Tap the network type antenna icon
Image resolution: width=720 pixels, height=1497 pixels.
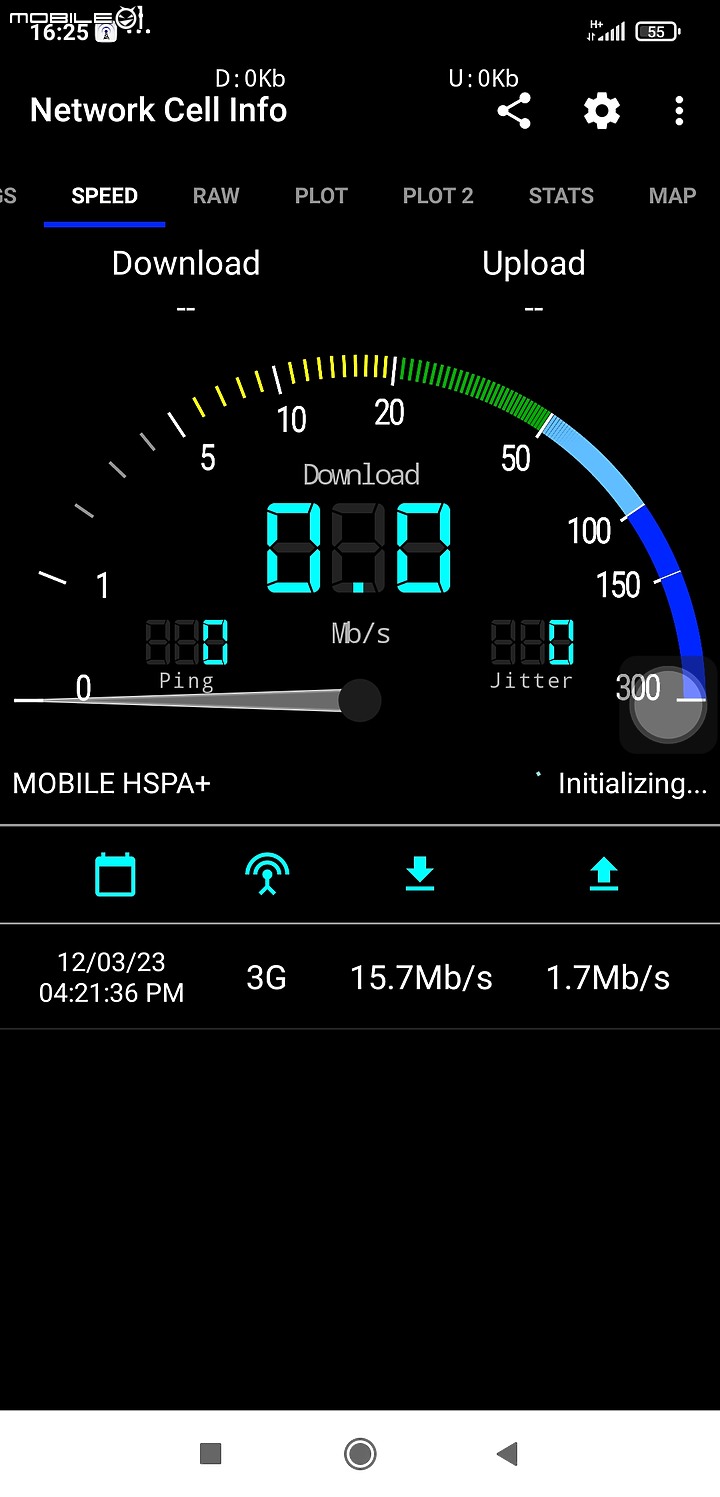coord(267,874)
